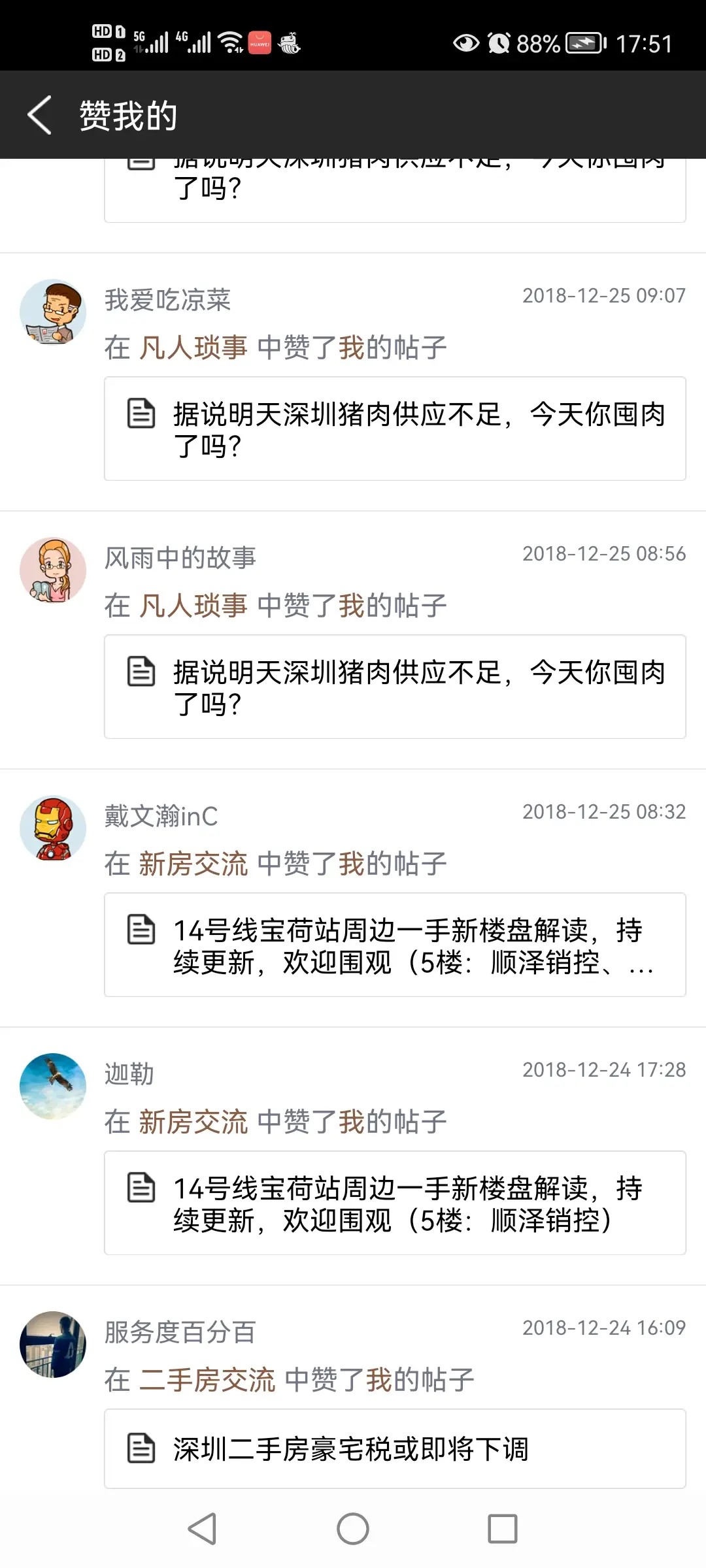Open 凡人琐事 forum link in 我爱吃凉菜's like
The image size is (706, 1568).
click(193, 348)
